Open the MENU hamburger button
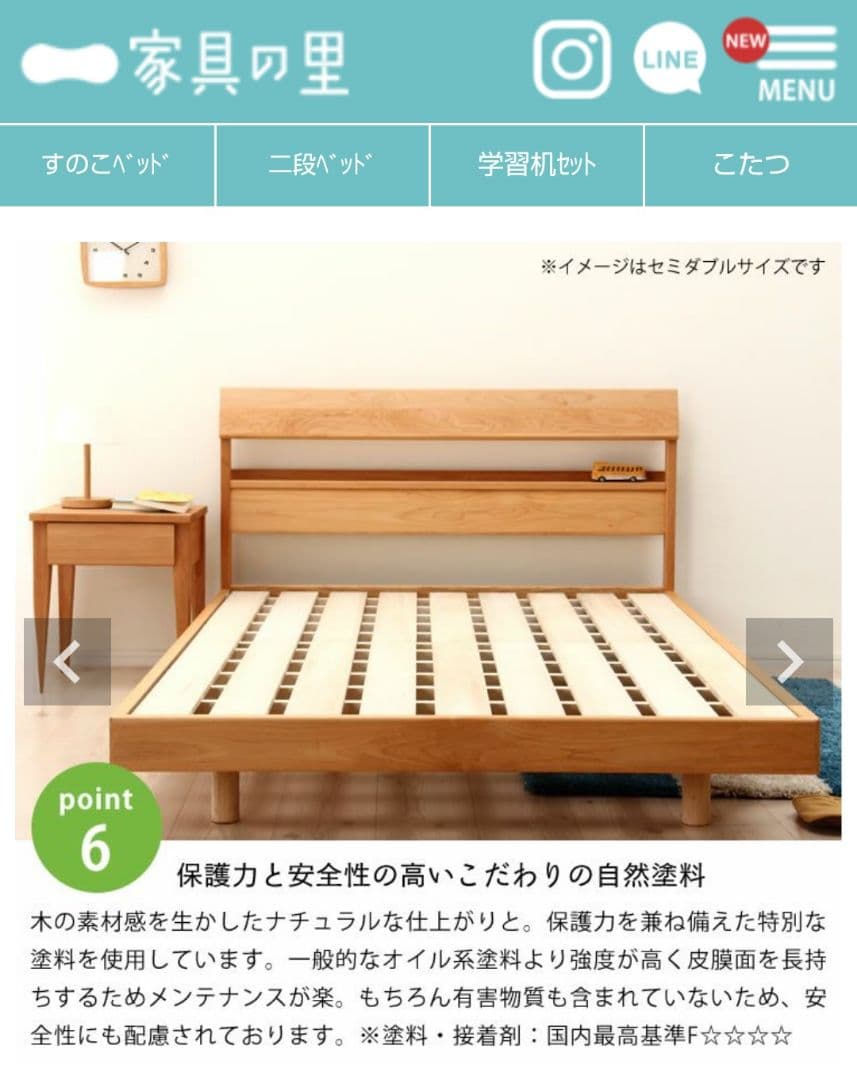This screenshot has width=857, height=1080. pyautogui.click(x=795, y=64)
